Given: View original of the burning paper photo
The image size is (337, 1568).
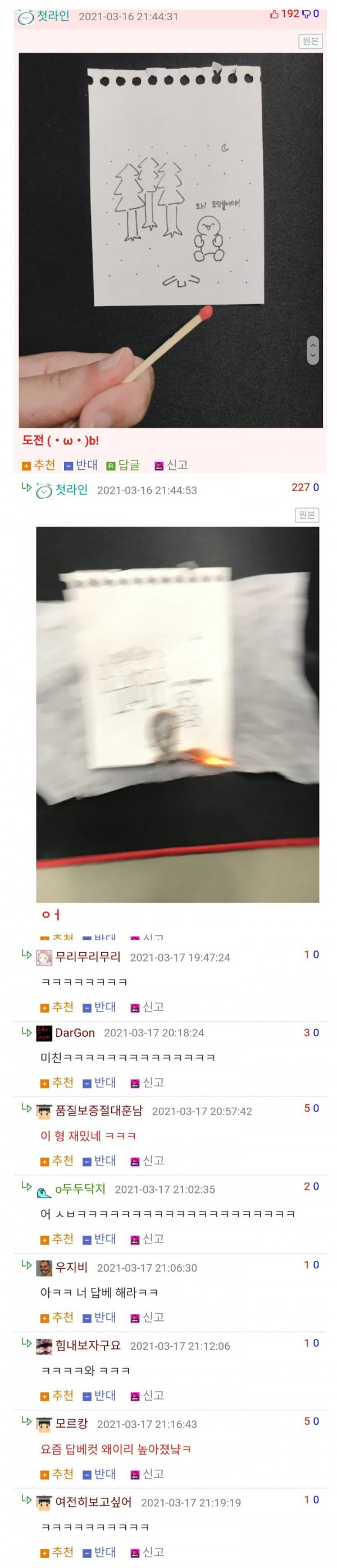Looking at the screenshot, I should 307,514.
